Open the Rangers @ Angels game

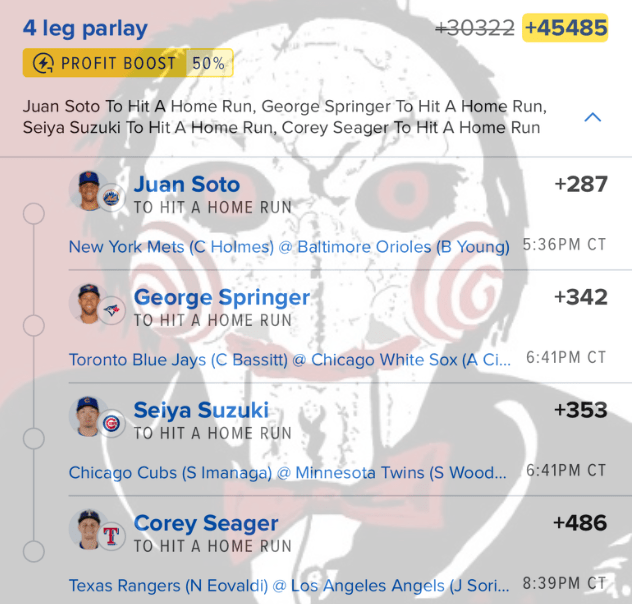288,585
